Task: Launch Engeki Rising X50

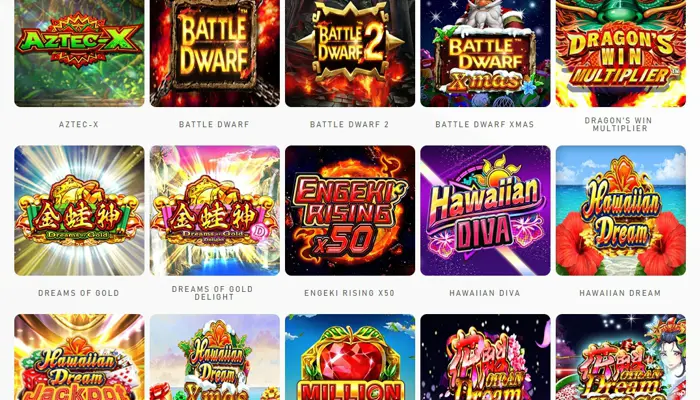Action: coord(350,210)
